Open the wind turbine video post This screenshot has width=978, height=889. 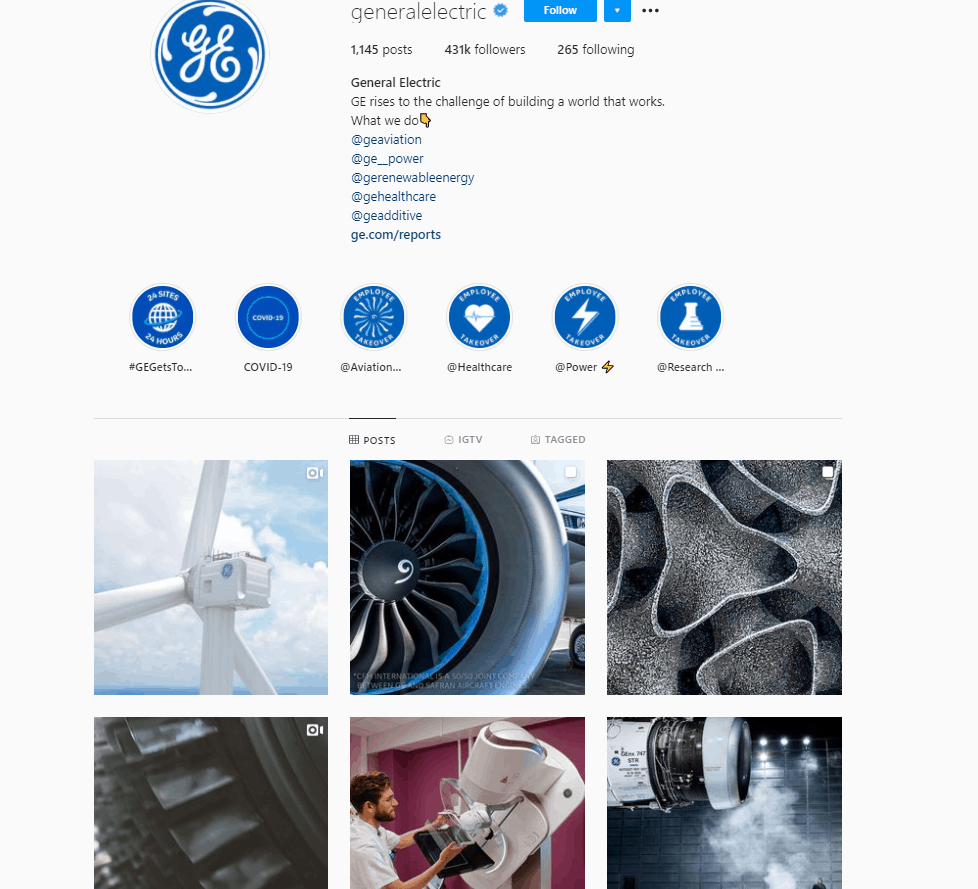click(x=211, y=577)
